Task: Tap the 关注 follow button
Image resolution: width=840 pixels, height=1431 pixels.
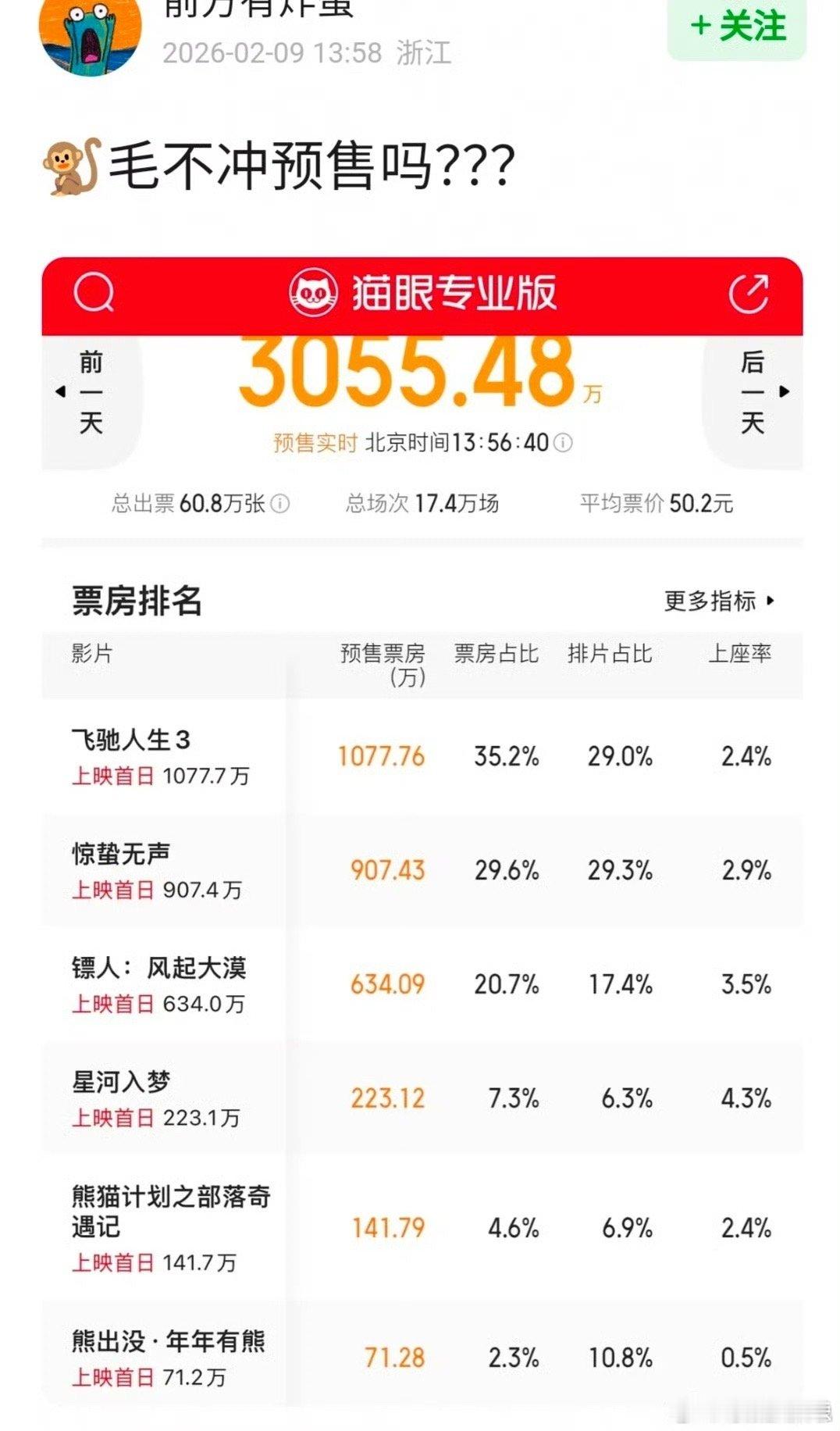Action: pos(737,25)
